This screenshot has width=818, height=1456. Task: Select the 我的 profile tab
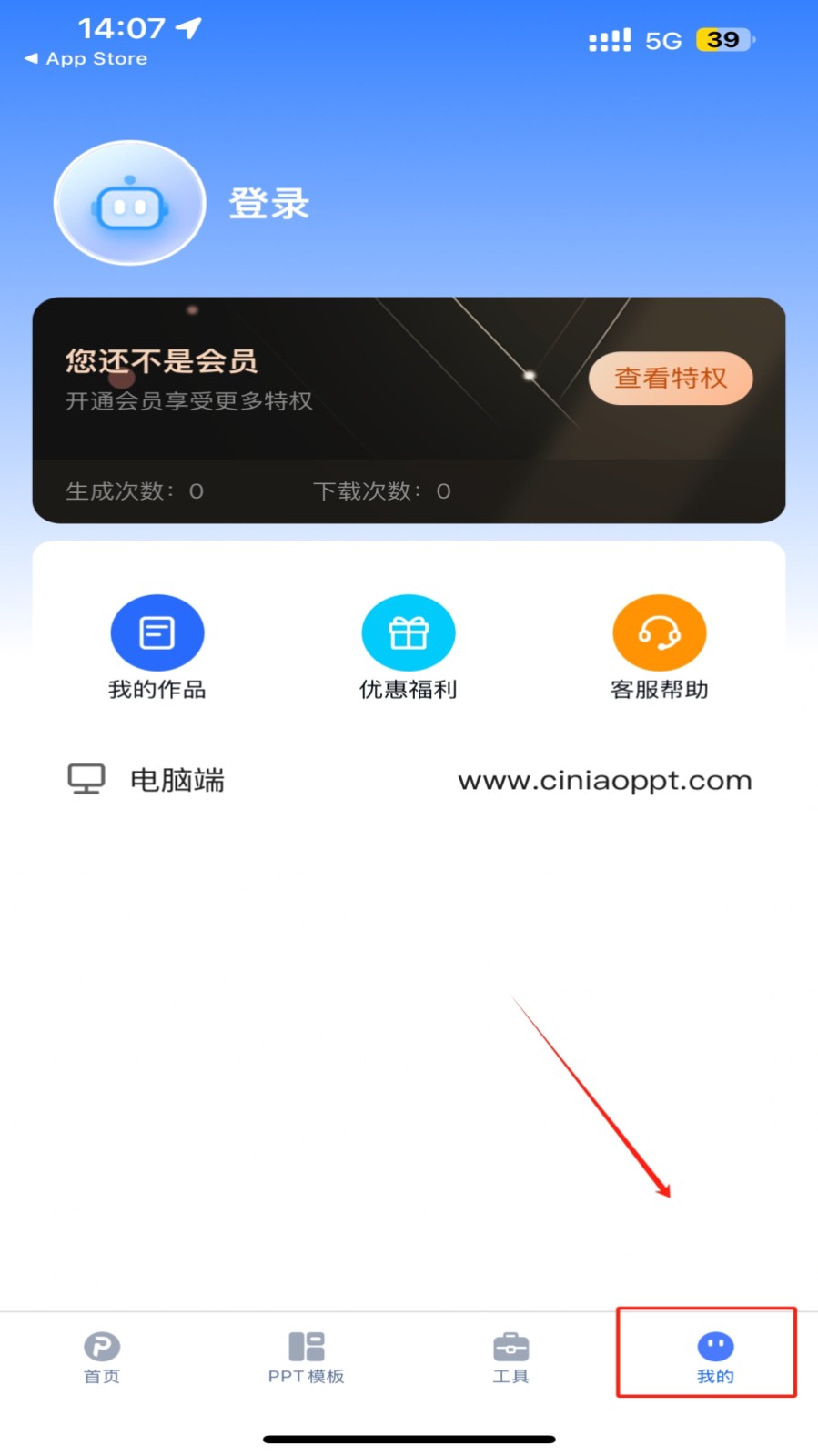(715, 1357)
